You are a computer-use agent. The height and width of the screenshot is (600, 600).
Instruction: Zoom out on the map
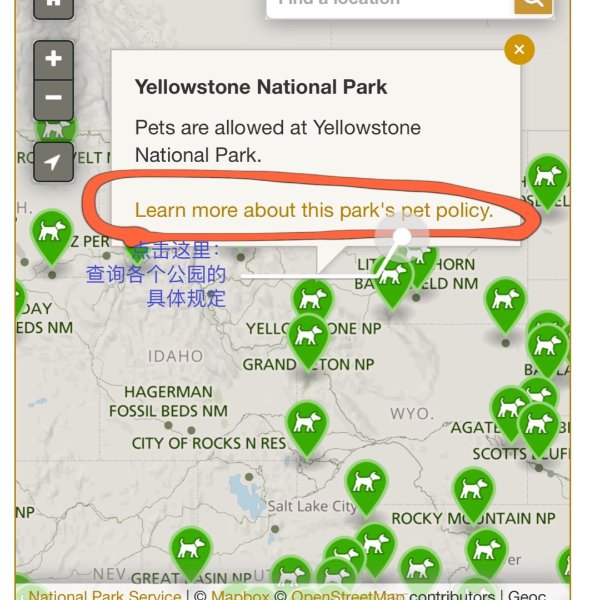coord(53,100)
